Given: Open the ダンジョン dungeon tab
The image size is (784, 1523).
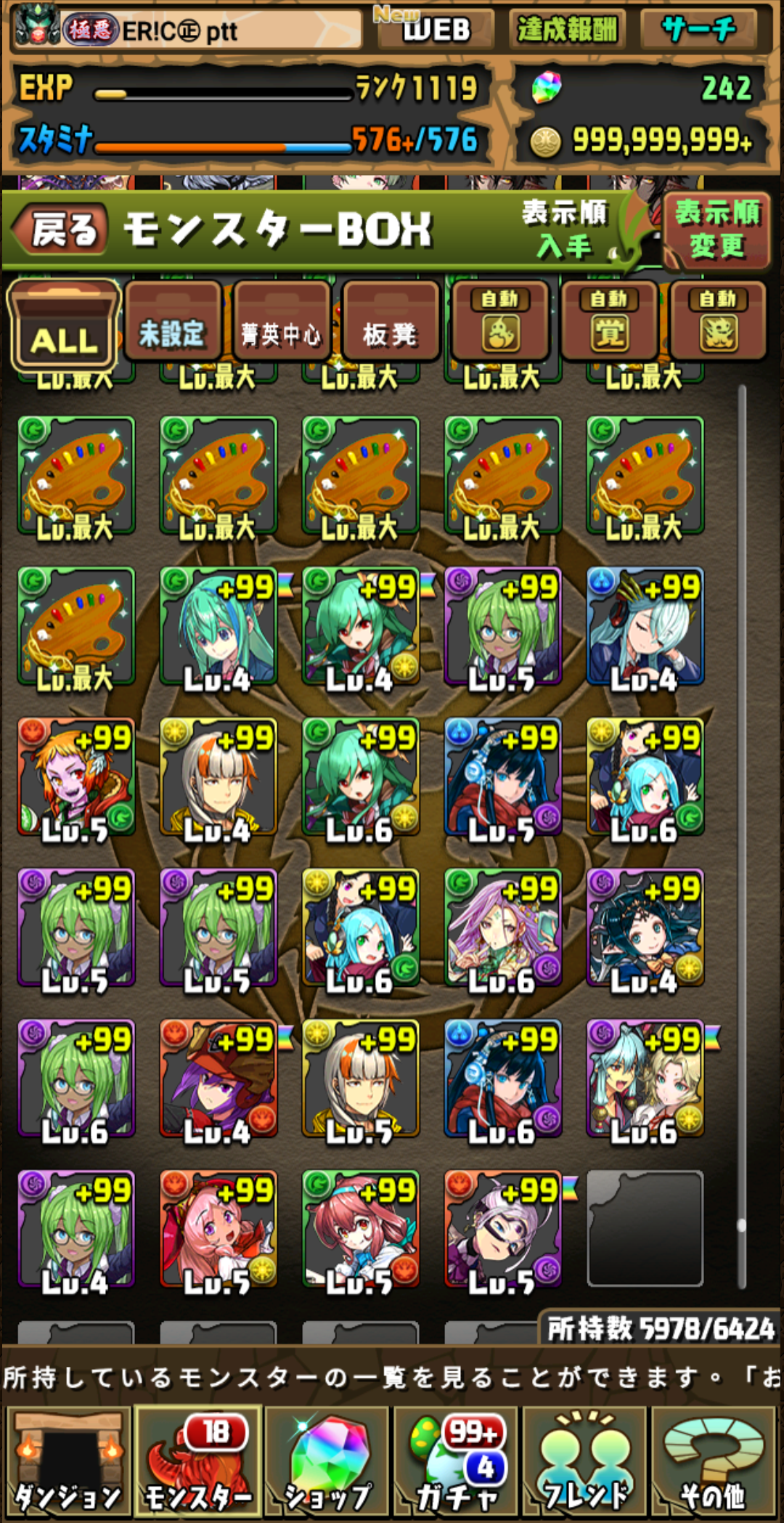Looking at the screenshot, I should tap(68, 1461).
